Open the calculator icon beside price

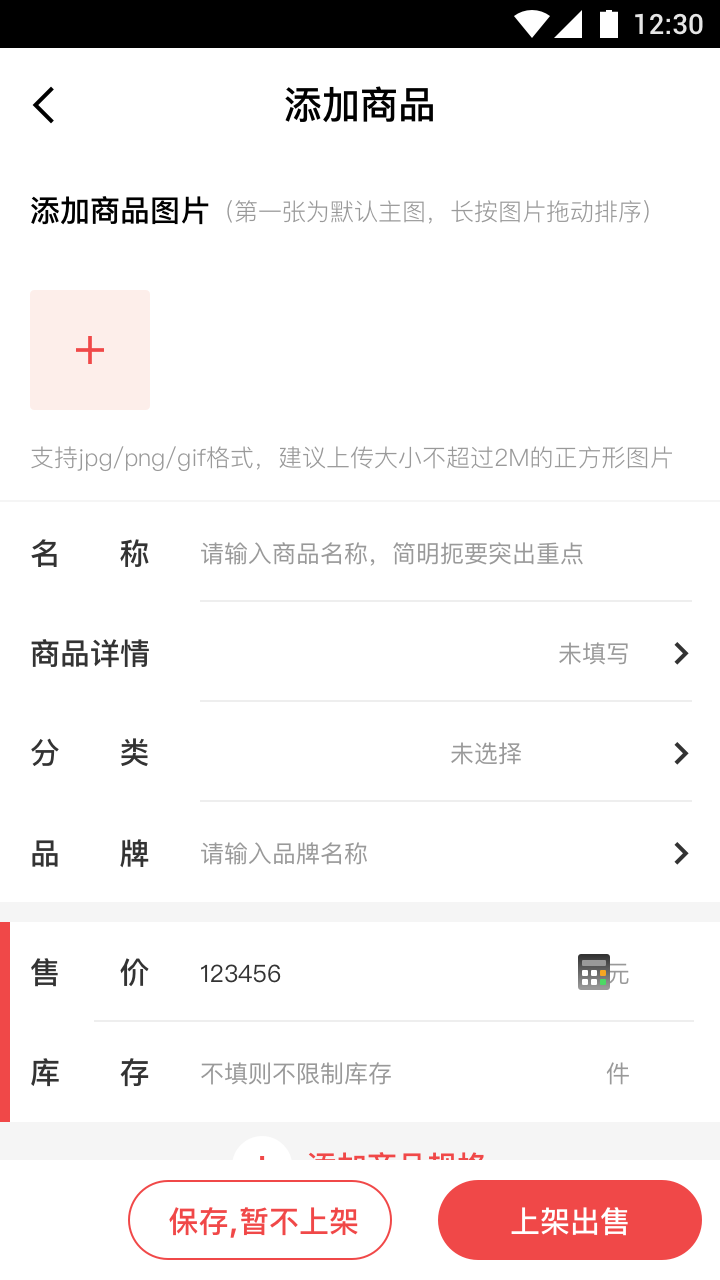[x=594, y=972]
